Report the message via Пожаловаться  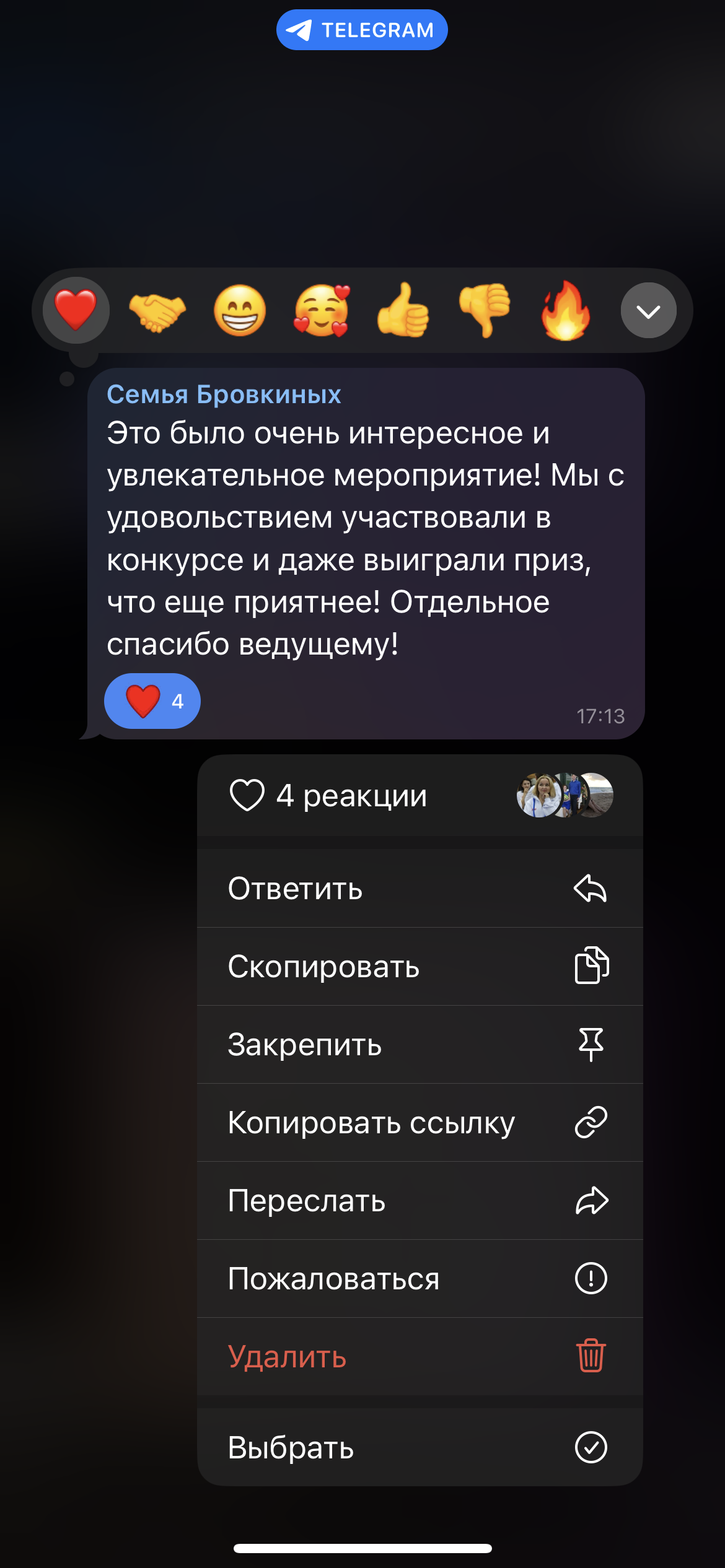[x=420, y=1279]
